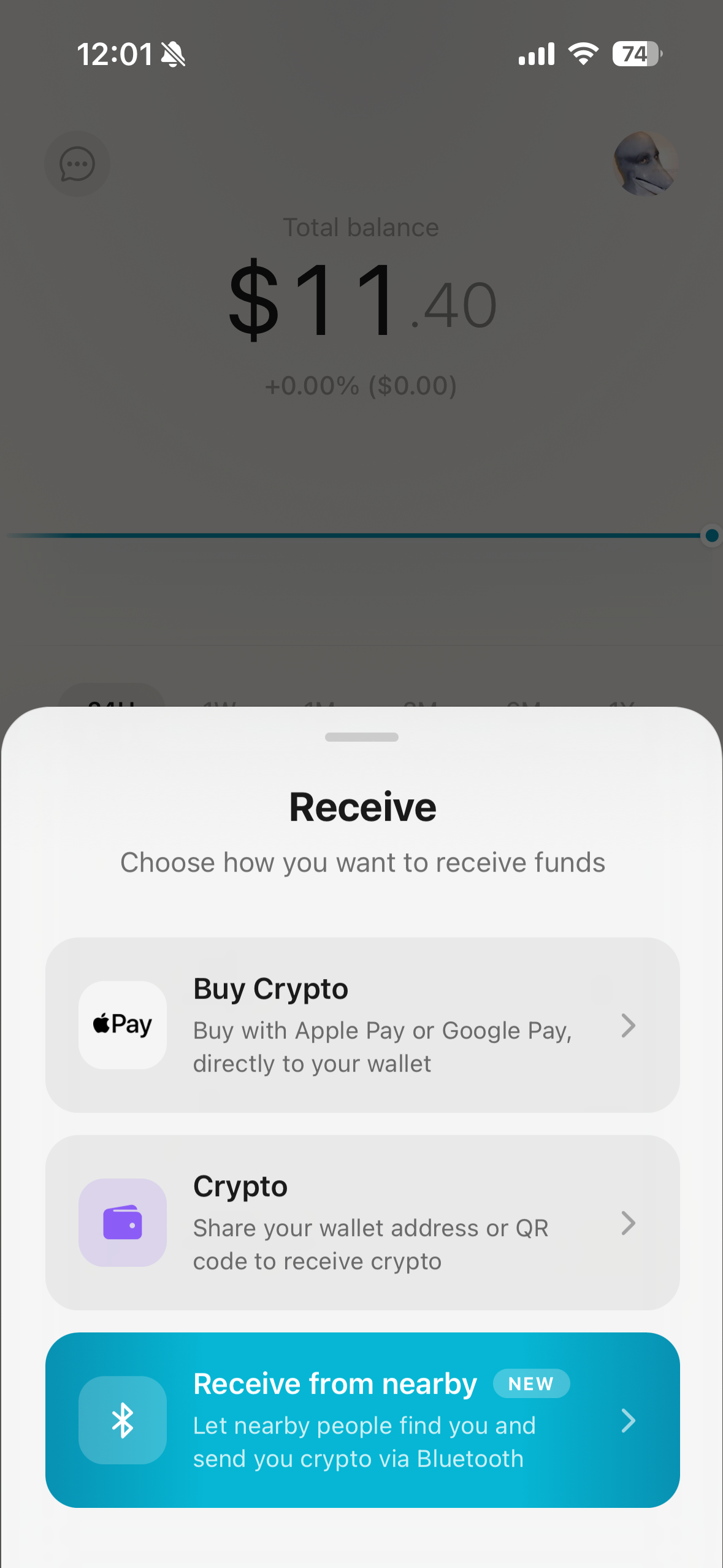This screenshot has width=723, height=1568.
Task: Select Crypto to share wallet address
Action: pyautogui.click(x=362, y=1222)
